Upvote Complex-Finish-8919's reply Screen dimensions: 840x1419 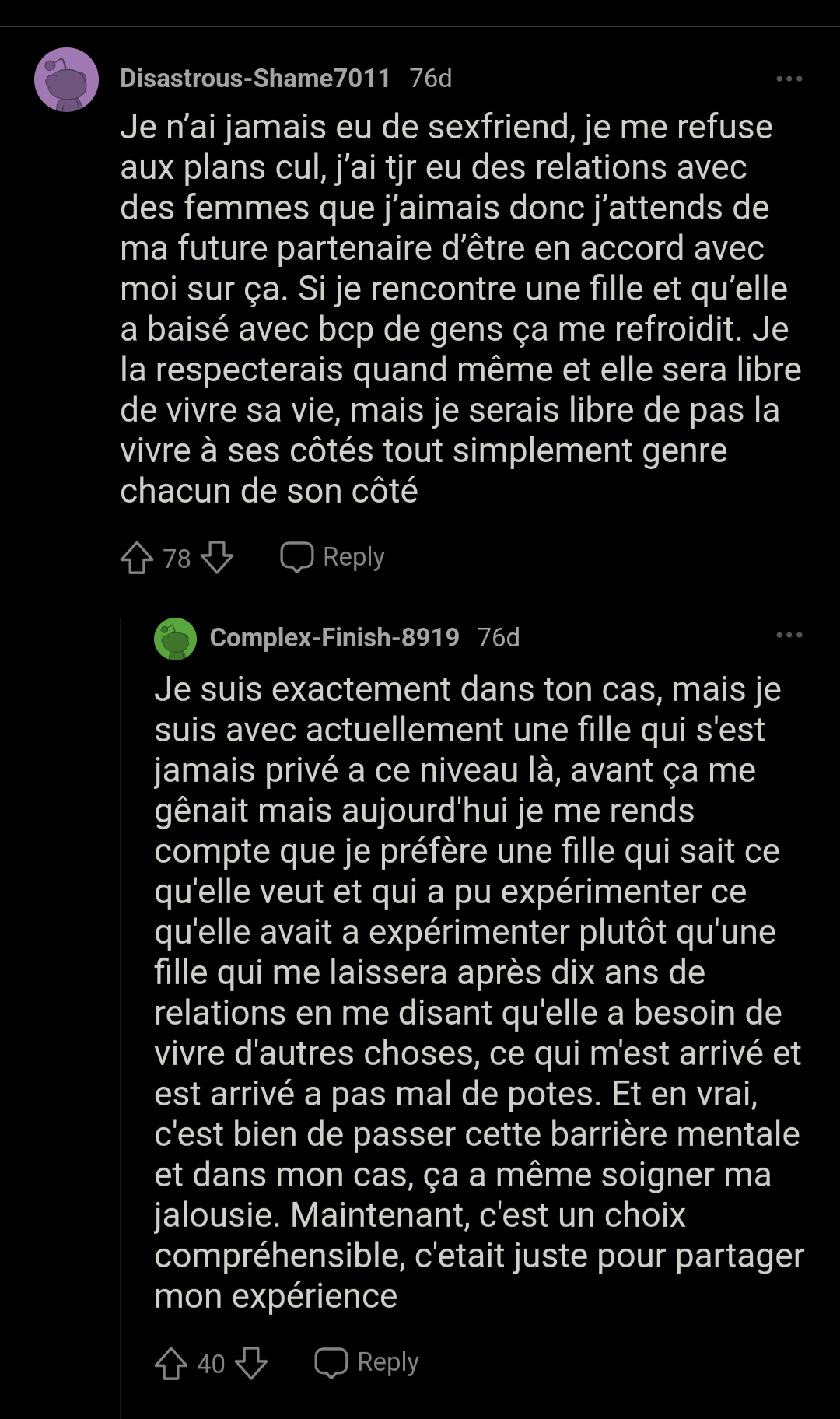171,1363
